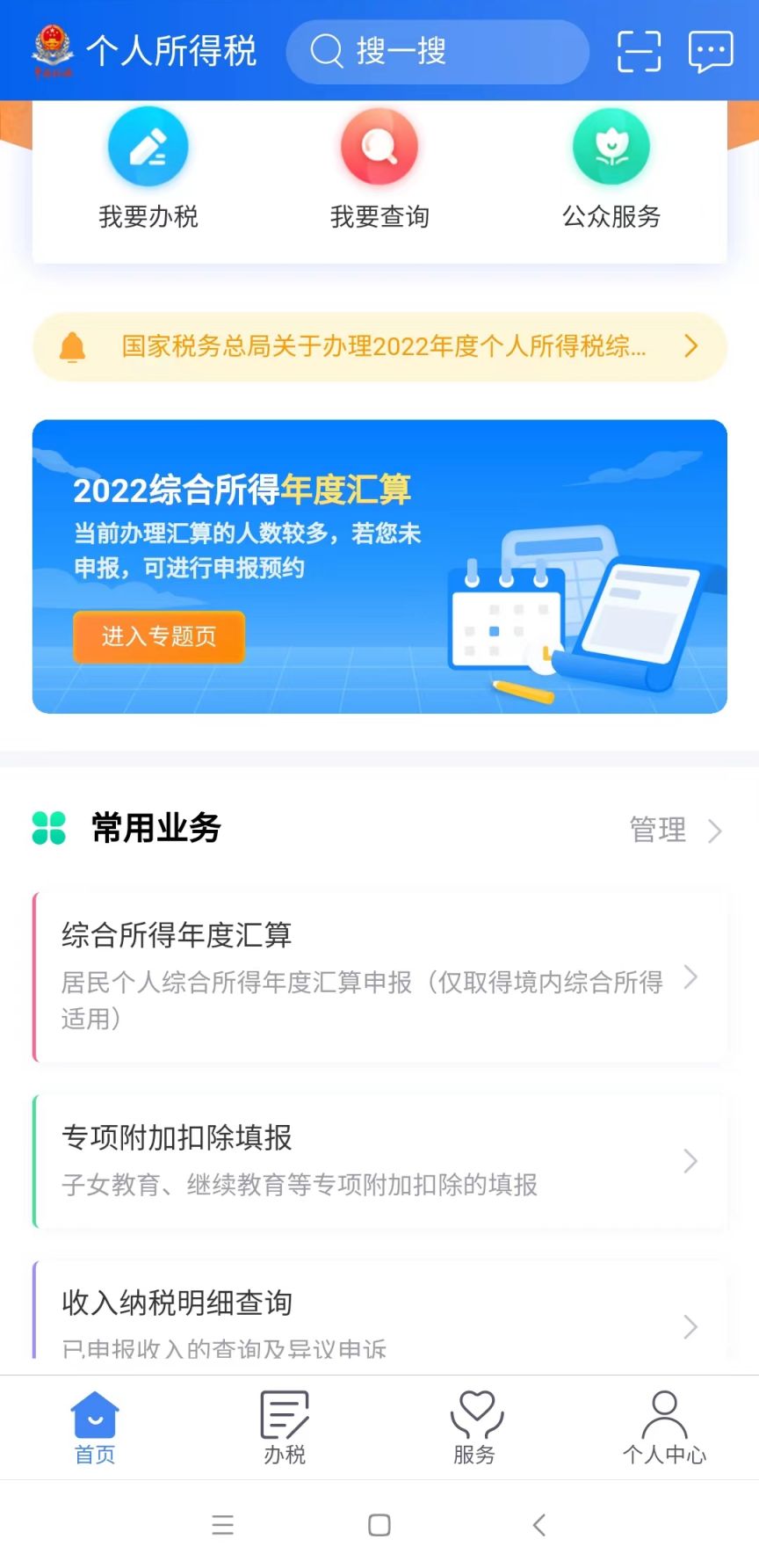Open 公众服务
Screen dimensions: 759x1568
[611, 168]
